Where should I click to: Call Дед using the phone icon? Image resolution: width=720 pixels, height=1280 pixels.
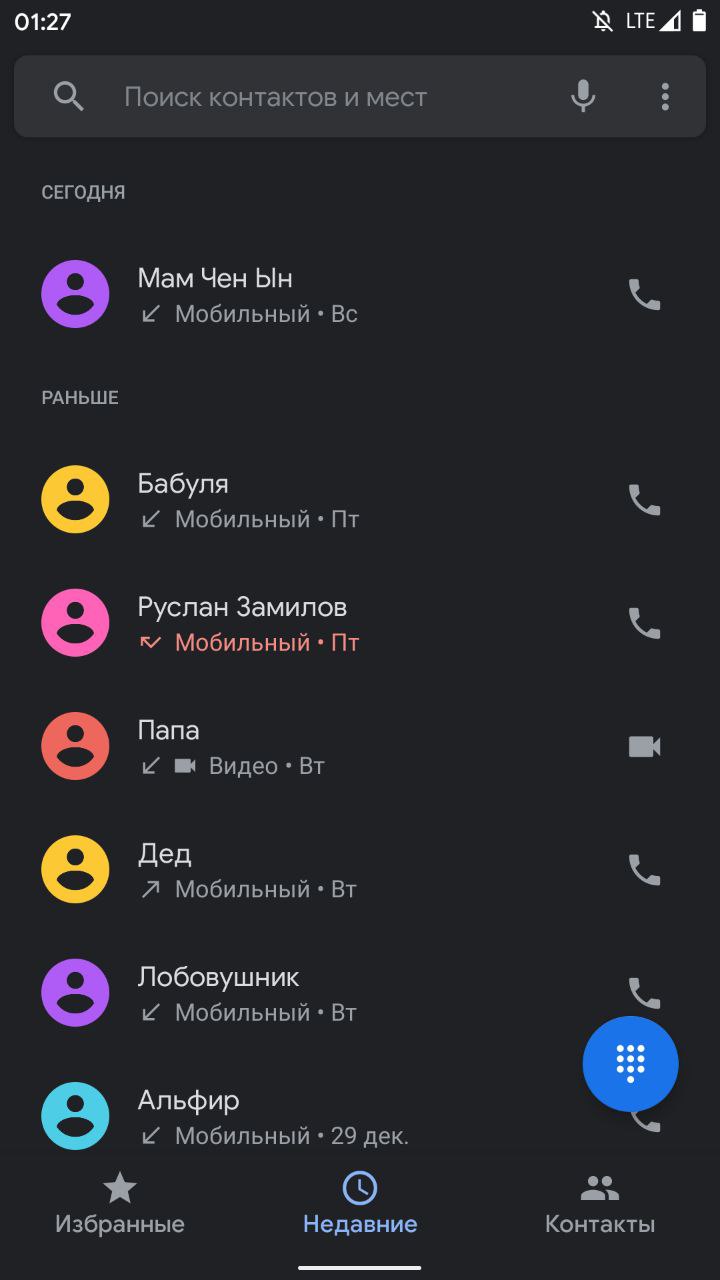(644, 870)
